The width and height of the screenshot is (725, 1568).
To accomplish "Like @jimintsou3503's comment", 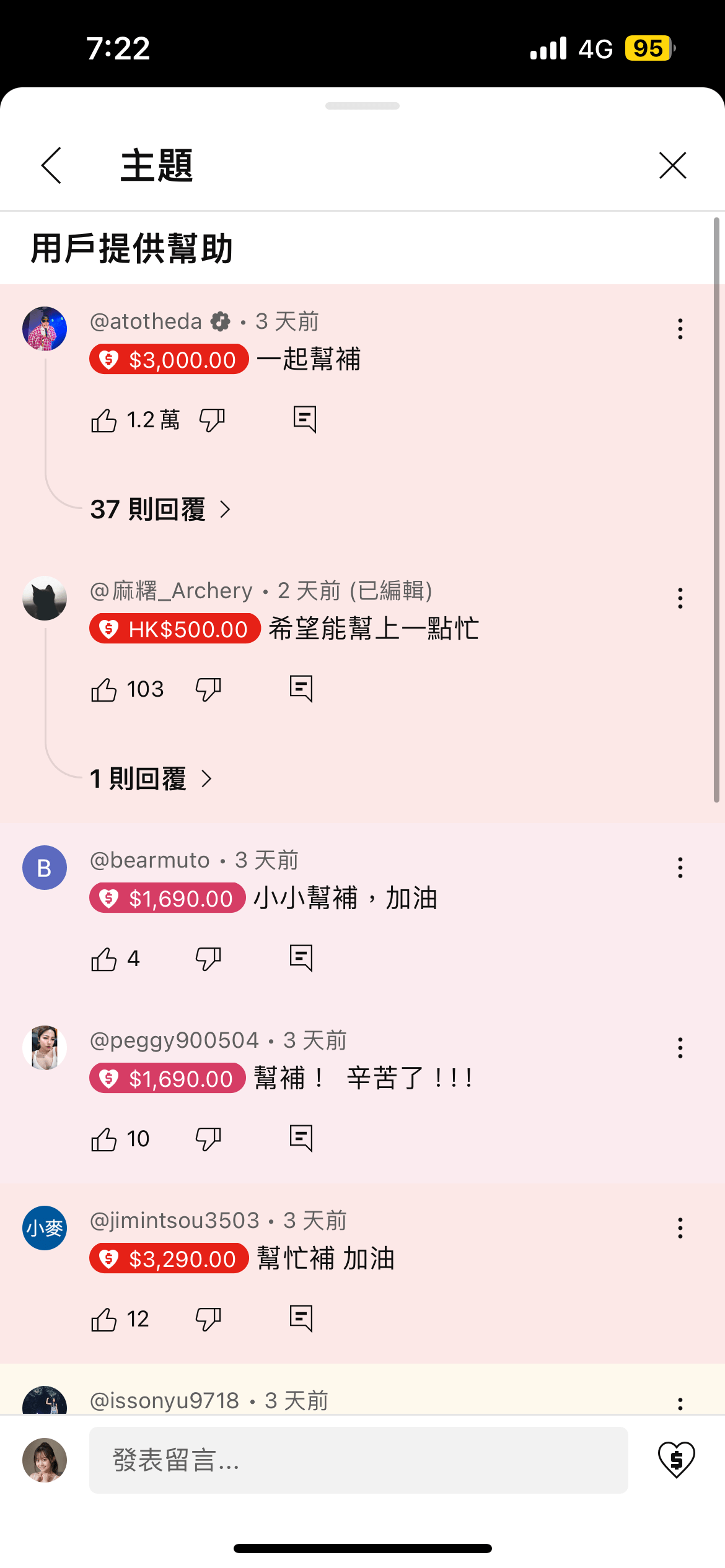I will [104, 1320].
